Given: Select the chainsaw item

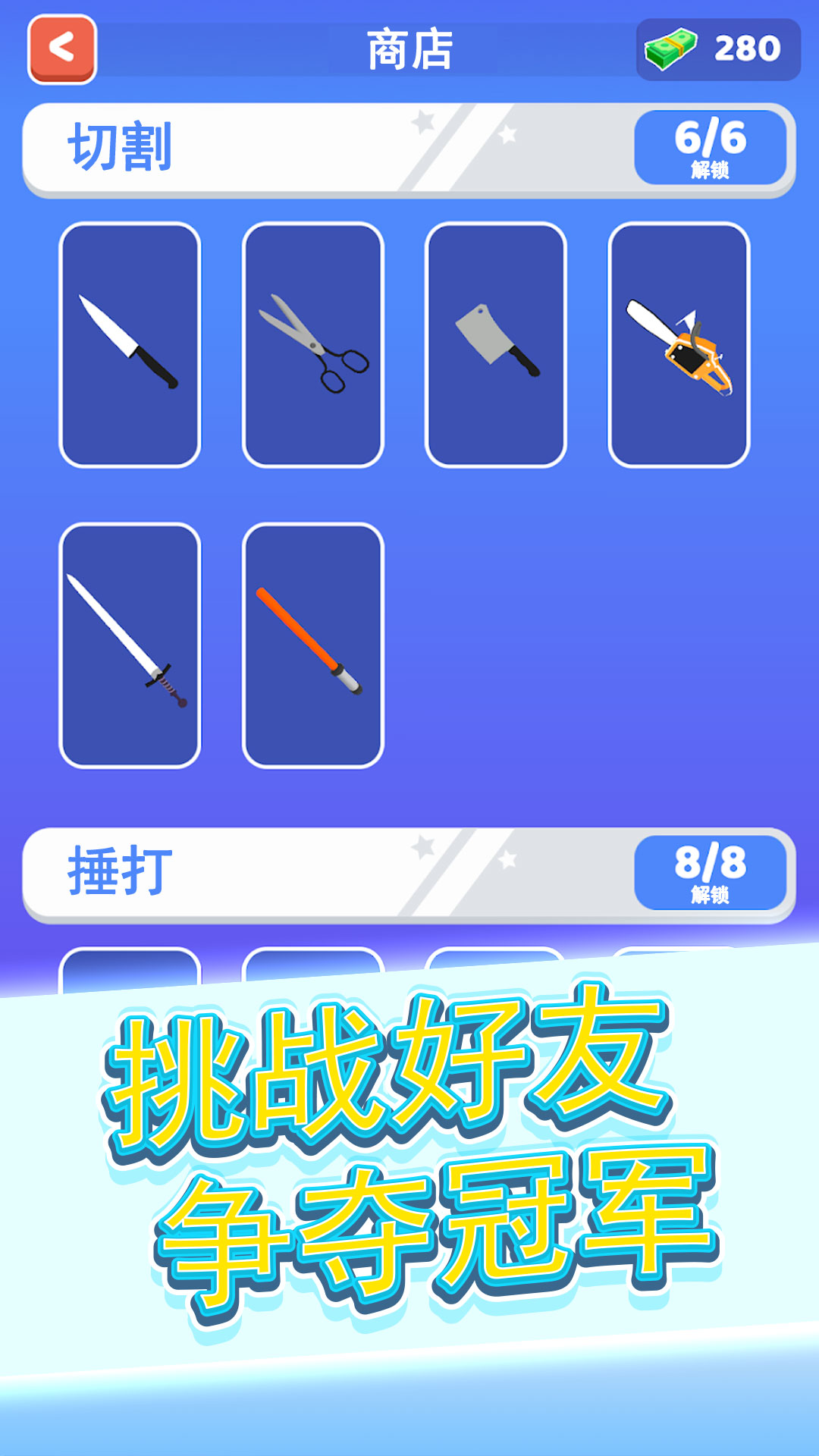Looking at the screenshot, I should pyautogui.click(x=679, y=345).
